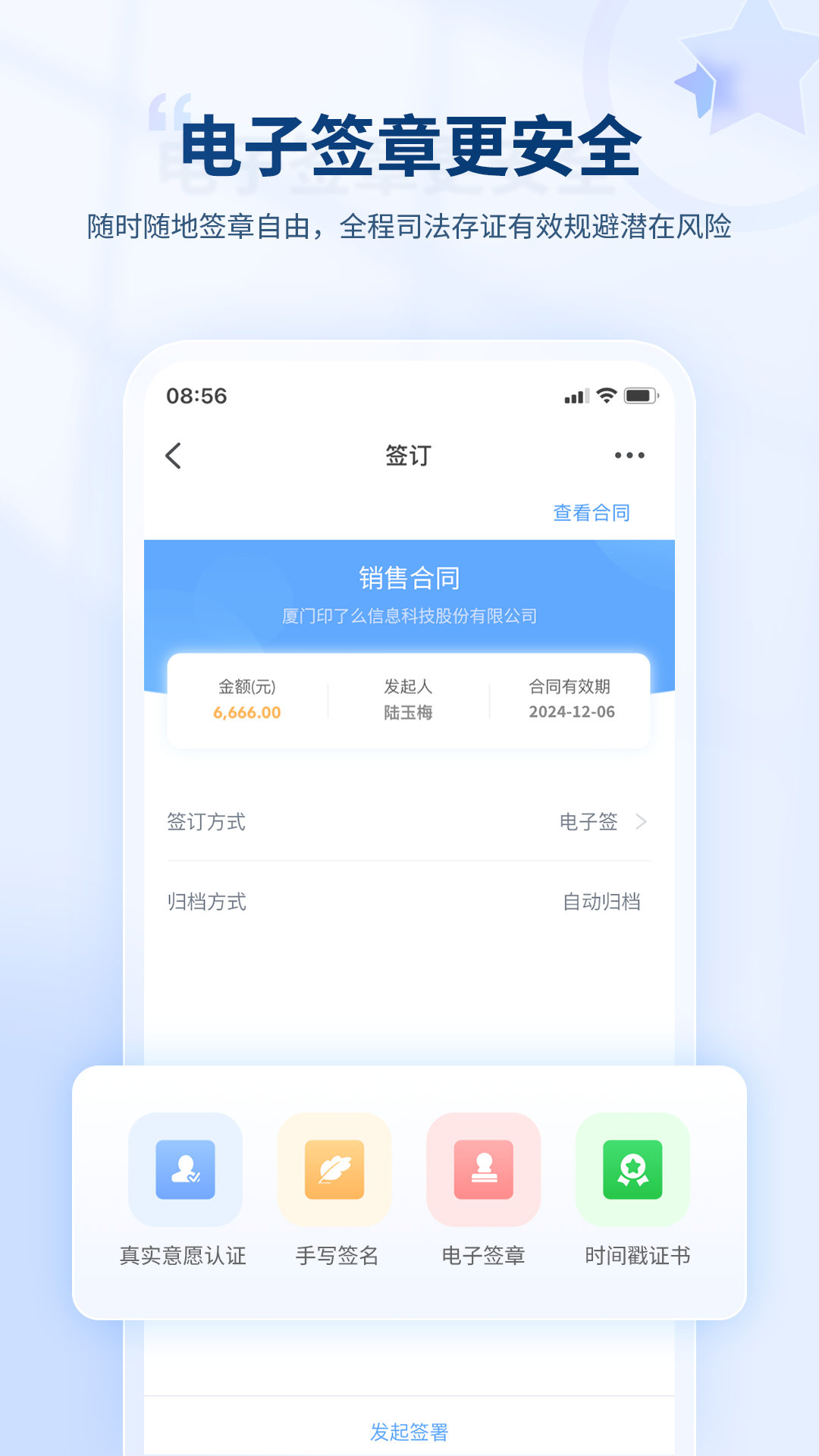Tap the battery icon in the status bar
819x1456 pixels.
point(641,394)
